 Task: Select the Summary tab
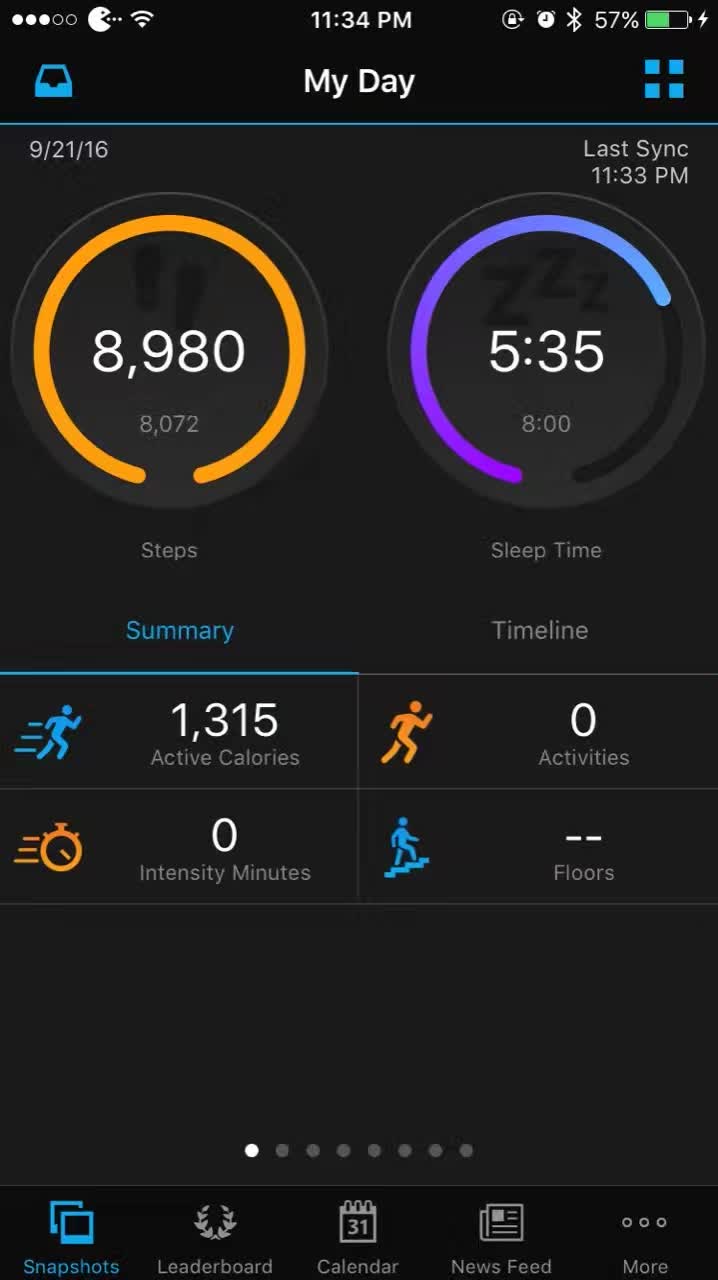click(x=180, y=630)
